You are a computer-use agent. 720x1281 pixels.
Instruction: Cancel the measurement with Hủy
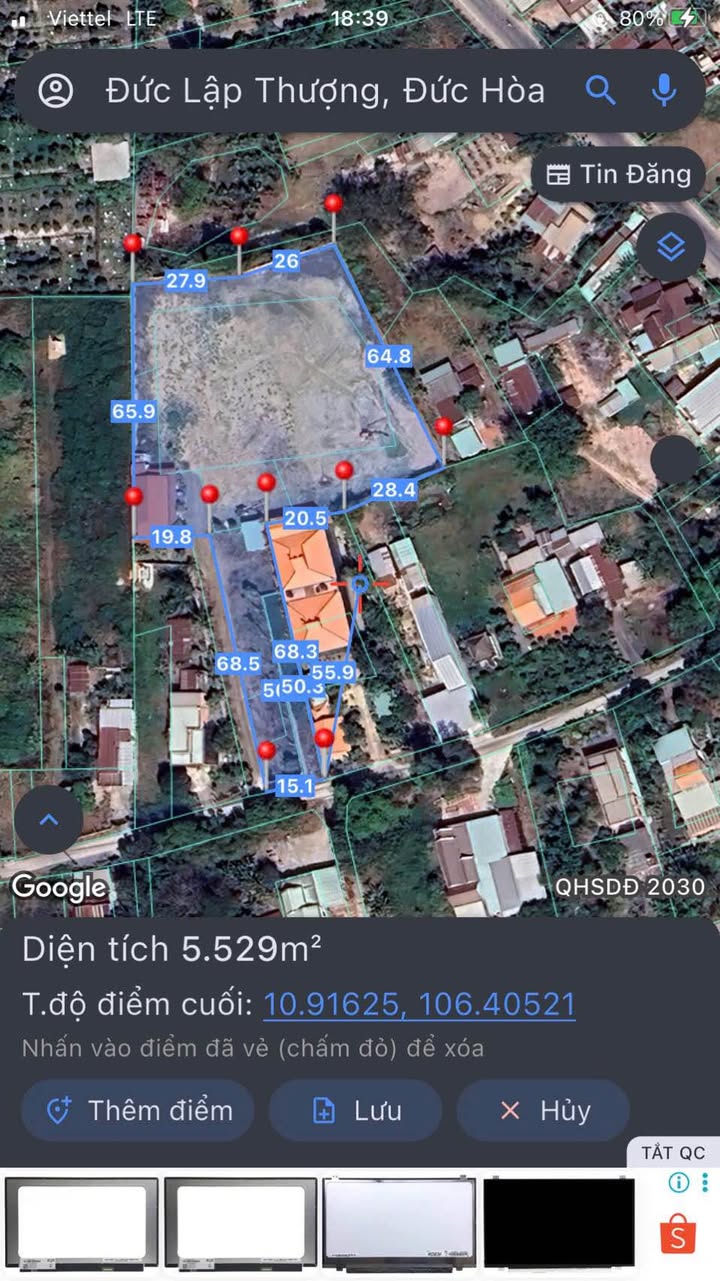(x=543, y=1110)
